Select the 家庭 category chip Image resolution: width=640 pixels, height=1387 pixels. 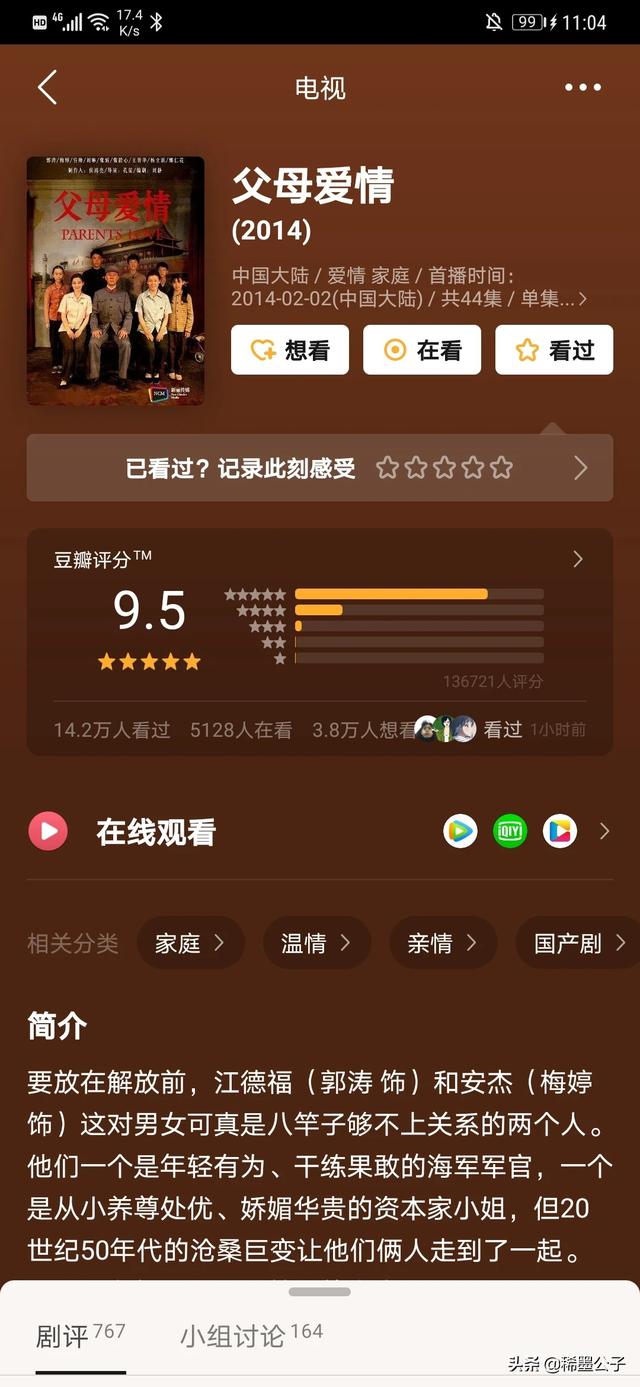tap(190, 942)
